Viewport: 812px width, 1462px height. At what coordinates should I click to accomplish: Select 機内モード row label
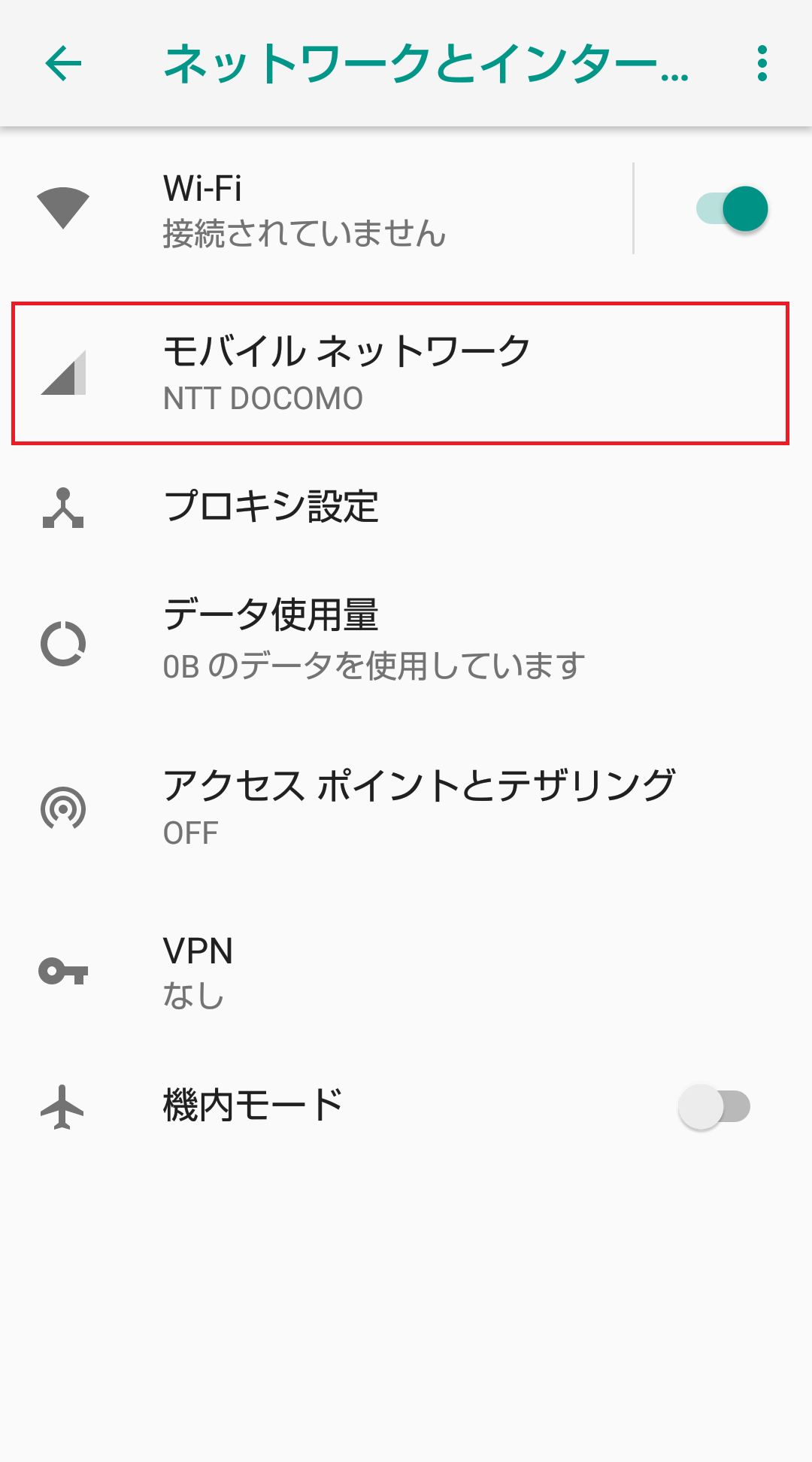pos(252,1104)
